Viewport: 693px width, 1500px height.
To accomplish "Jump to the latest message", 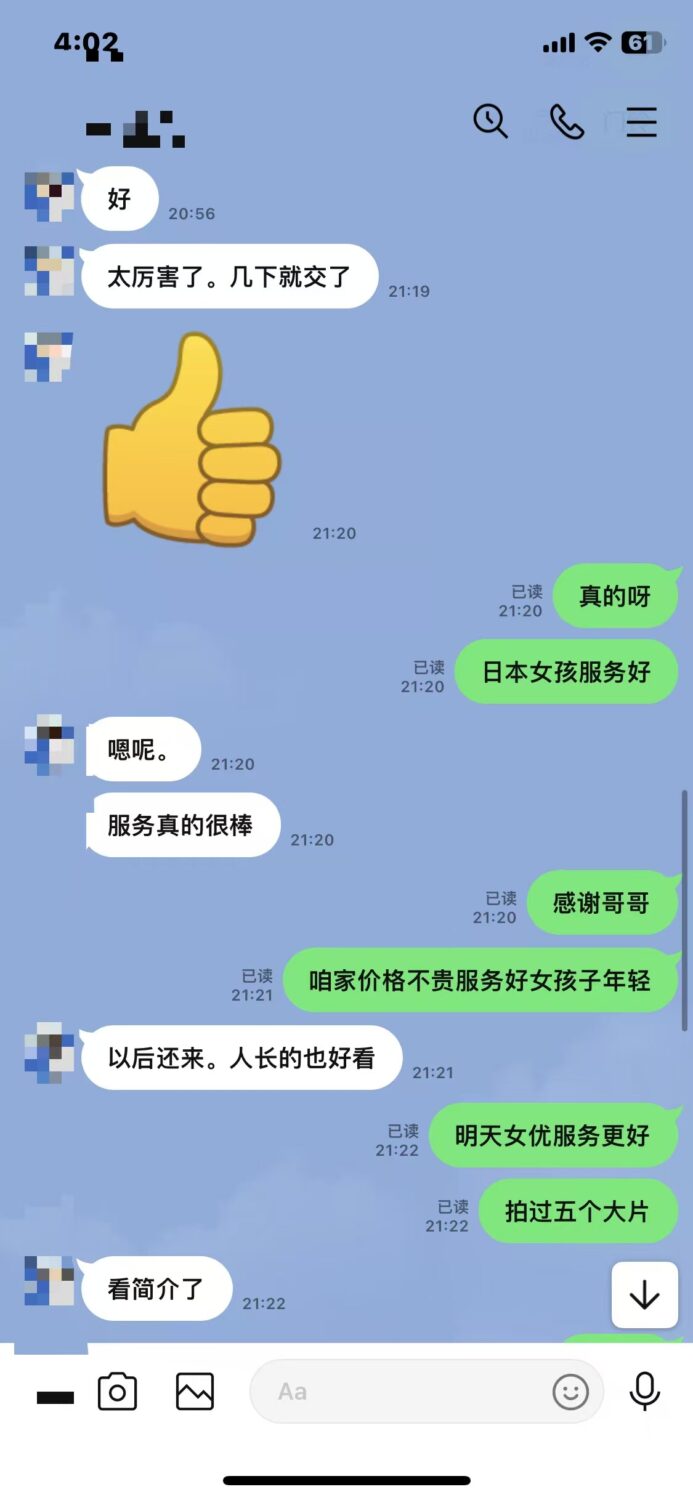I will [x=644, y=1295].
